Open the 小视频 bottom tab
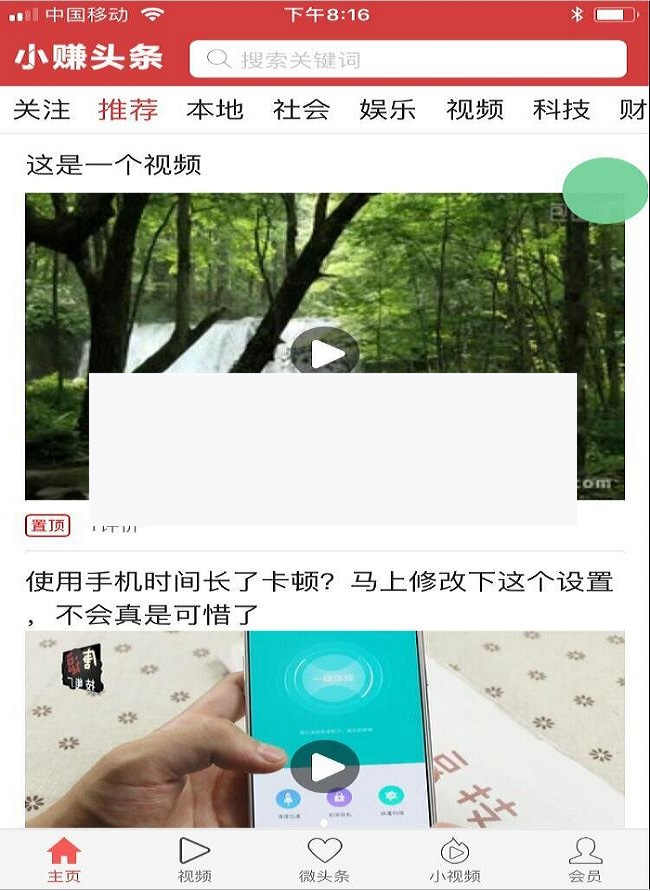Image resolution: width=650 pixels, height=891 pixels. point(455,860)
